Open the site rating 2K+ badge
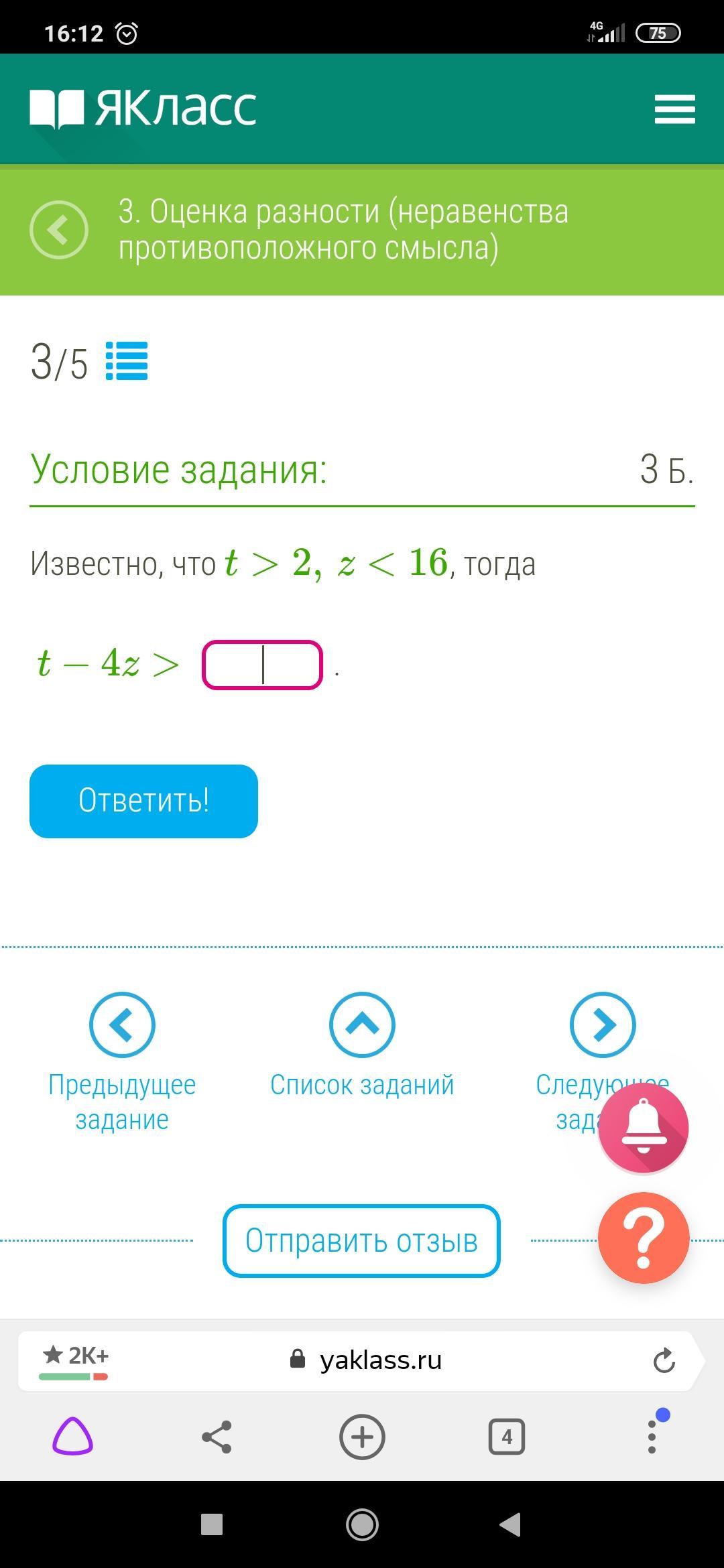 pyautogui.click(x=75, y=1360)
